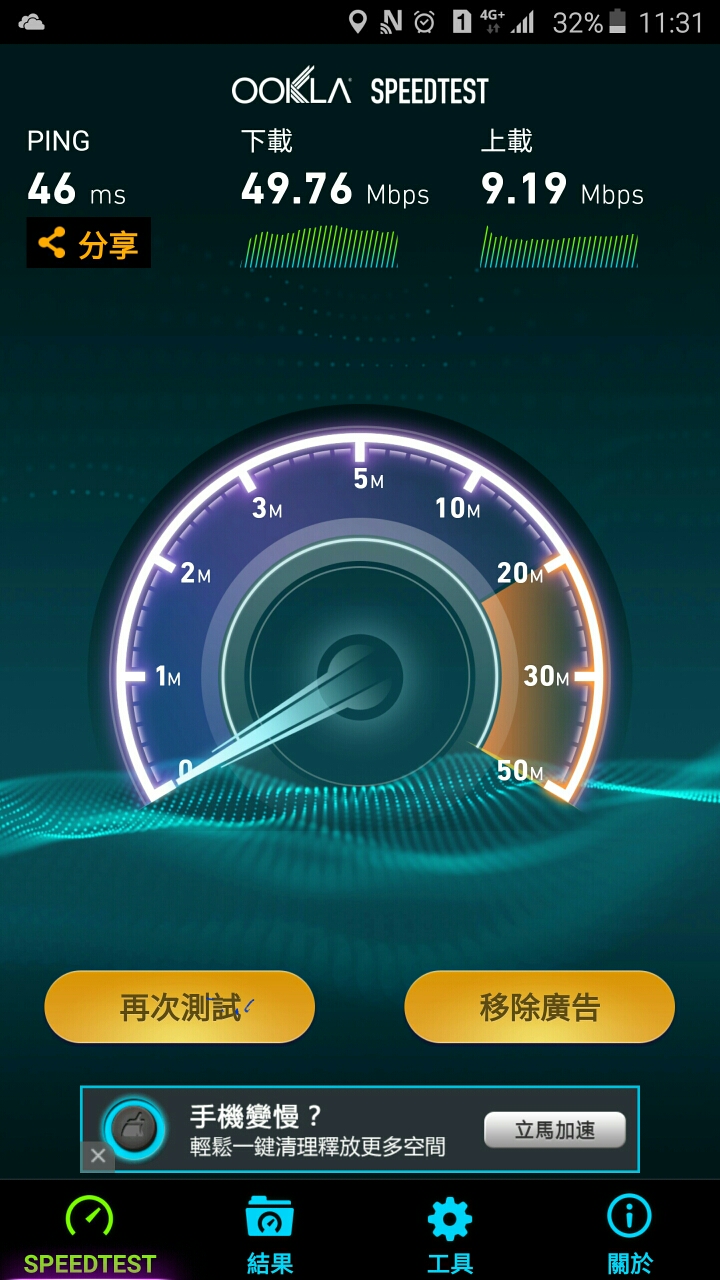Select the 關於 about tab
Image resolution: width=720 pixels, height=1280 pixels.
pyautogui.click(x=630, y=1234)
